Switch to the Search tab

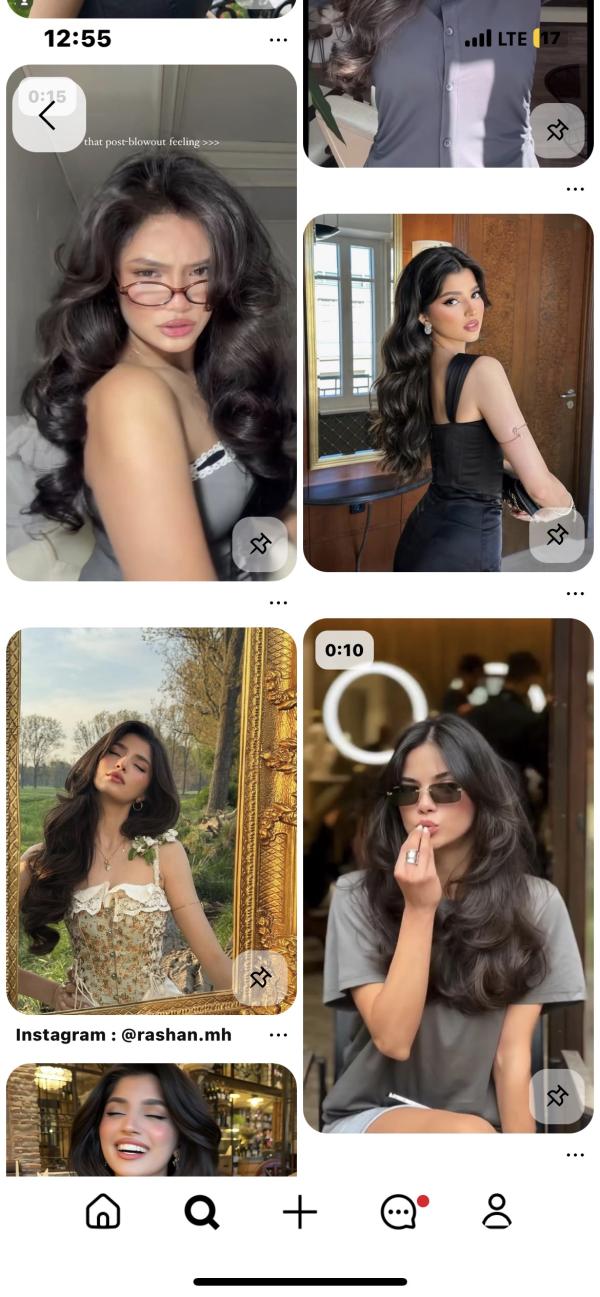(x=201, y=1212)
